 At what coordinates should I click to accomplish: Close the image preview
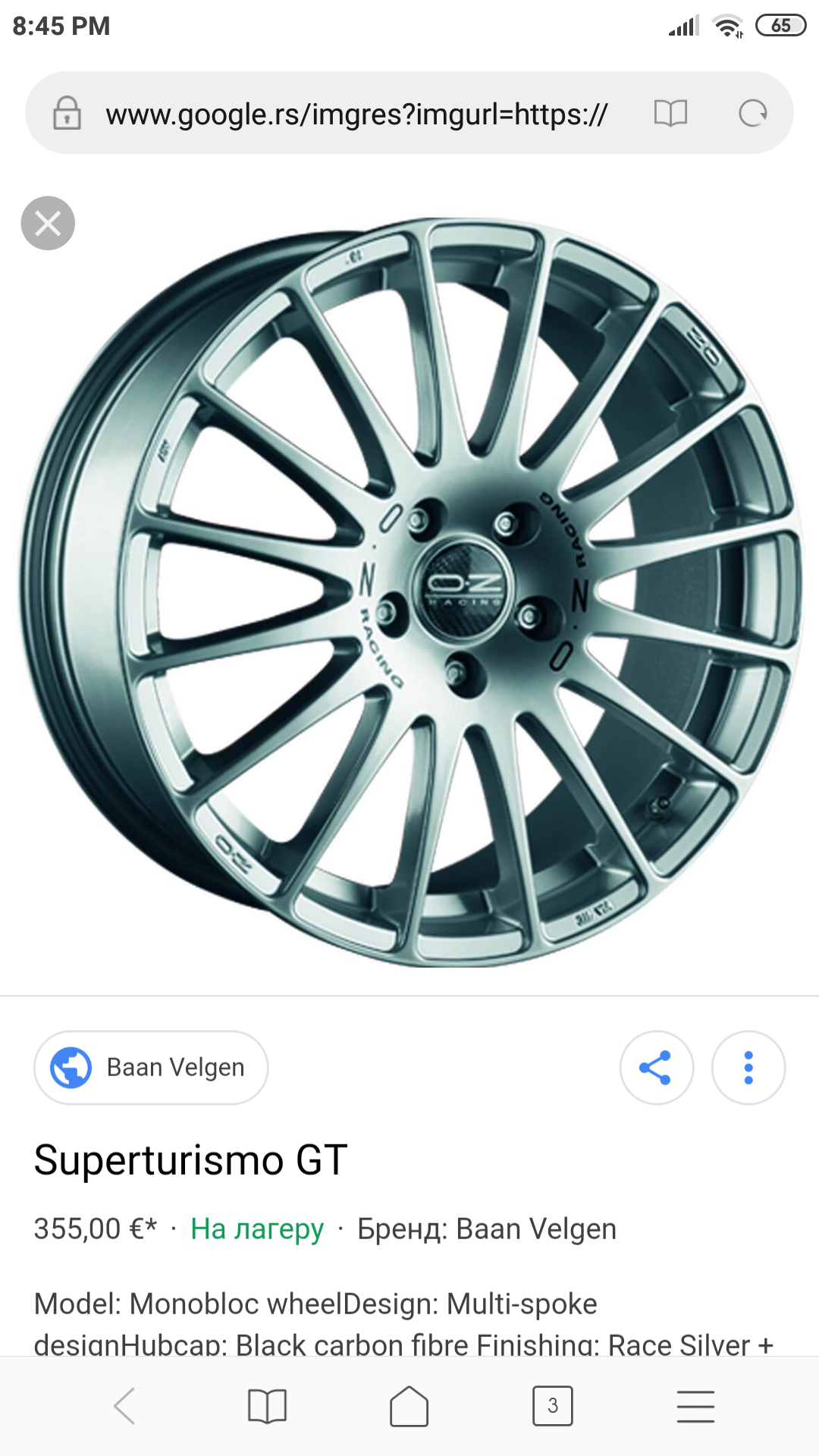tap(48, 223)
